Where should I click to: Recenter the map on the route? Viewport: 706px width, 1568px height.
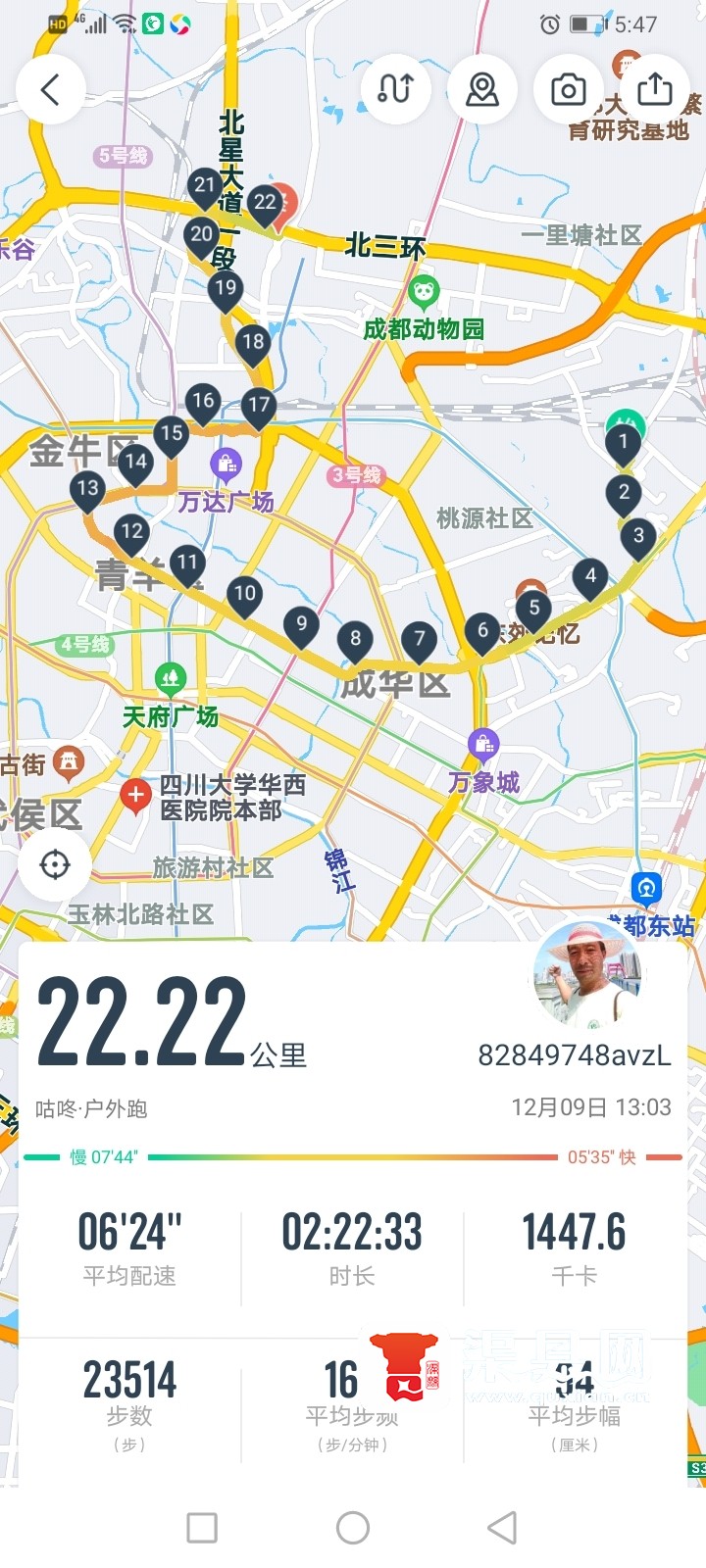55,864
